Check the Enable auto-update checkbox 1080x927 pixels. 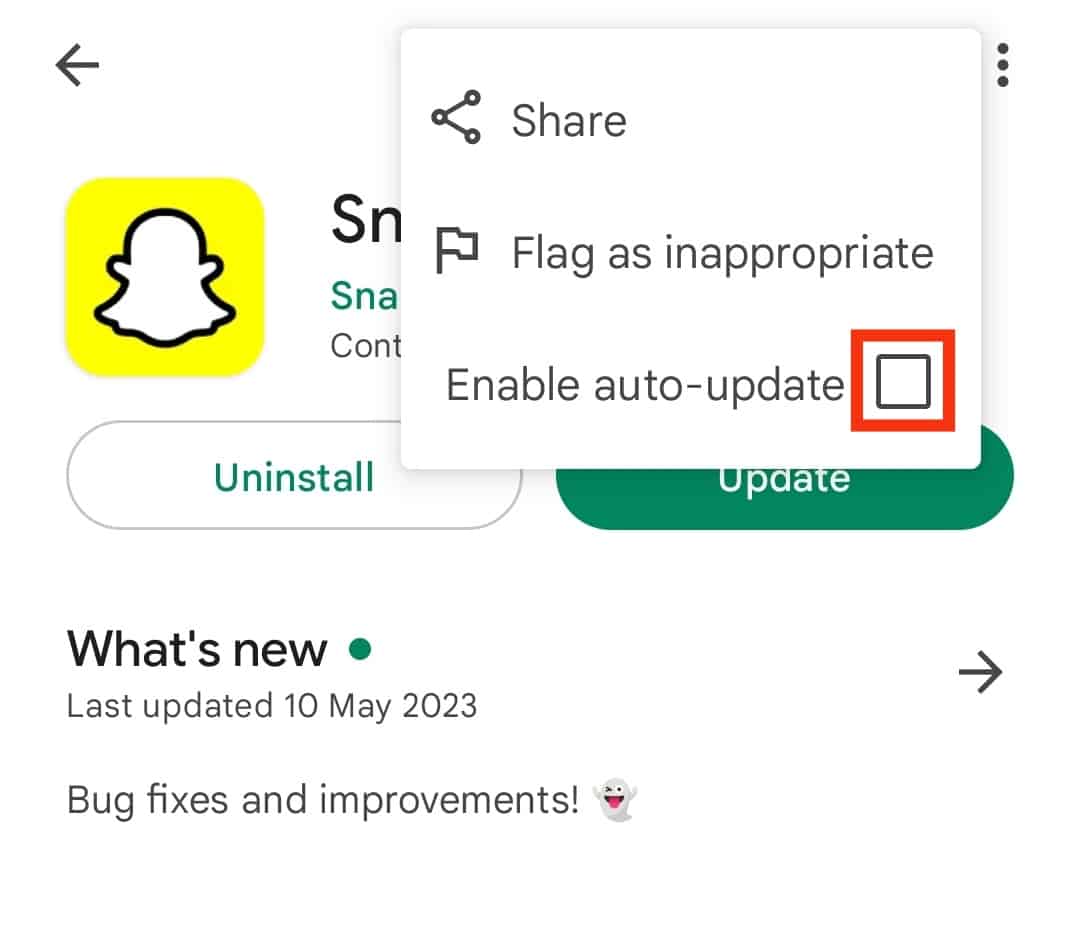(x=903, y=382)
